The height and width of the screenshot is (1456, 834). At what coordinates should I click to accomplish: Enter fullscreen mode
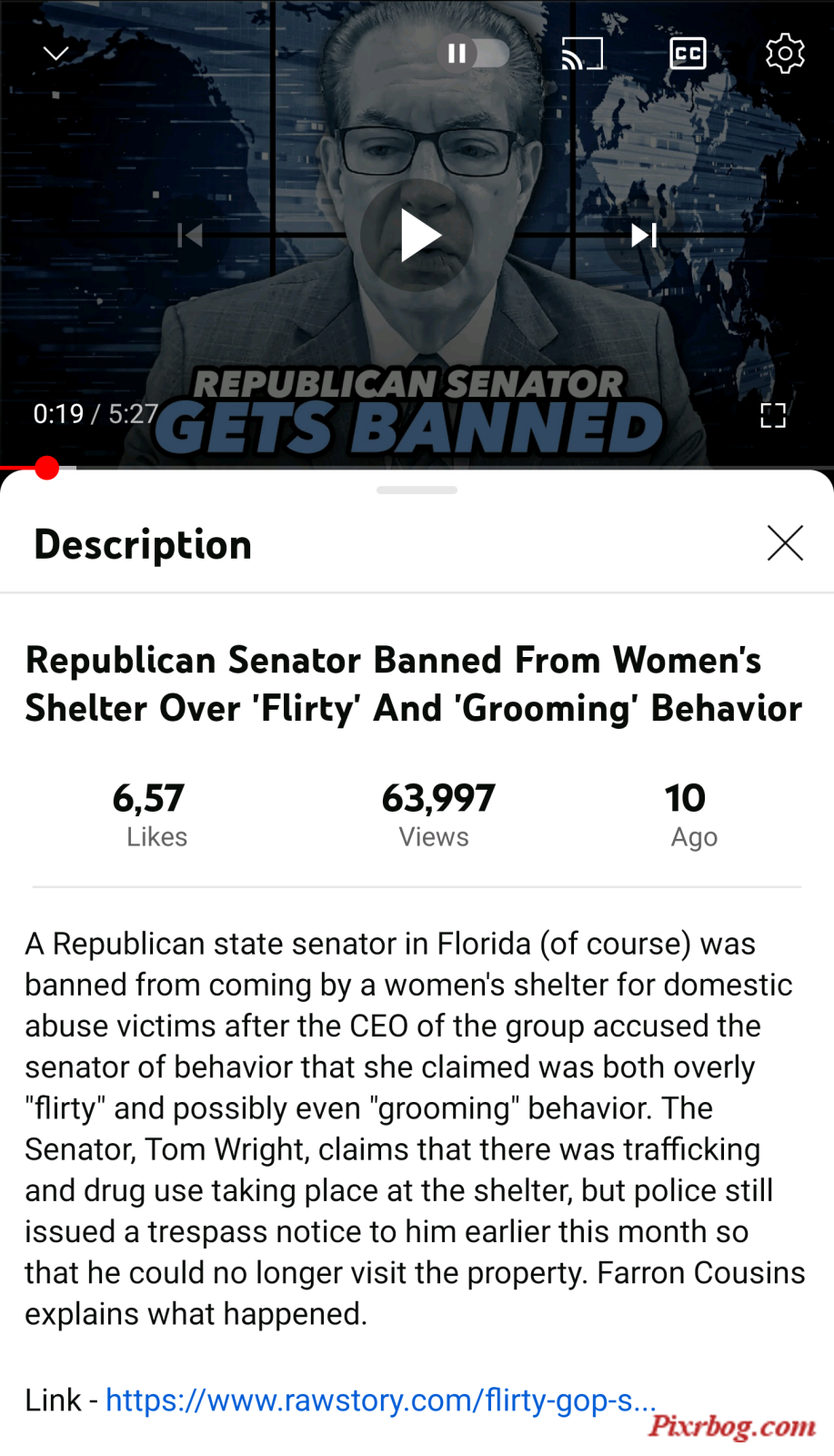click(772, 416)
